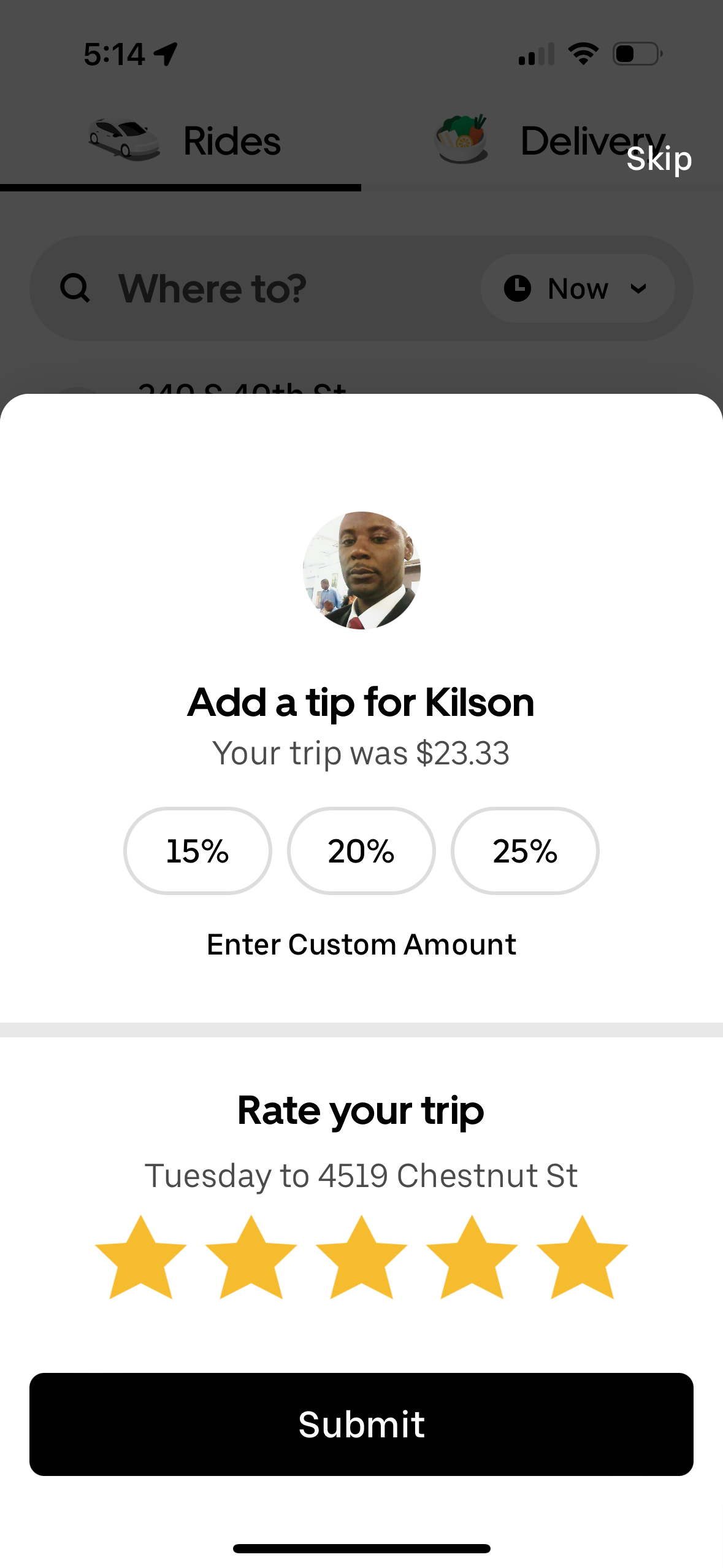Image resolution: width=723 pixels, height=1568 pixels.
Task: Select the 15% tip option
Action: 197,851
